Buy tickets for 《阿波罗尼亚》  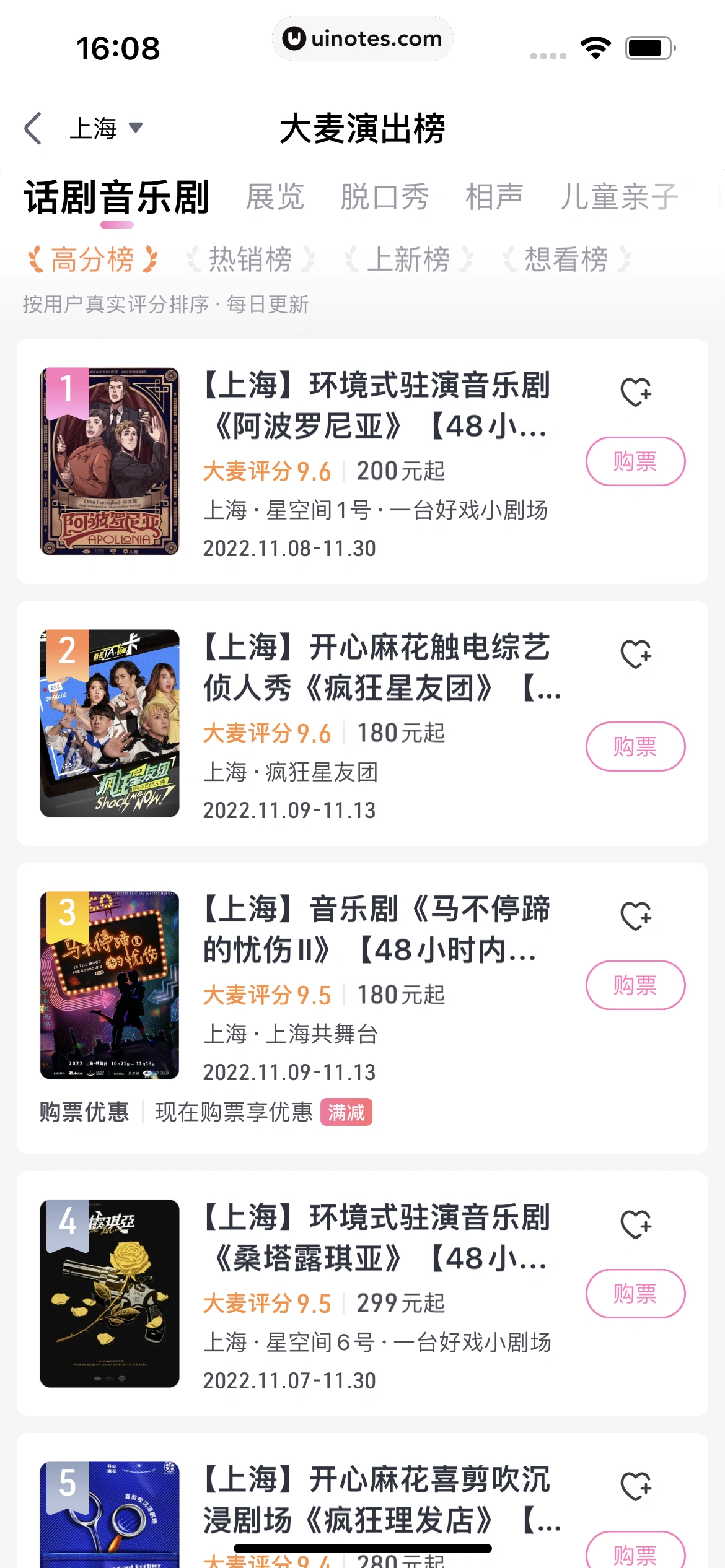pyautogui.click(x=635, y=461)
